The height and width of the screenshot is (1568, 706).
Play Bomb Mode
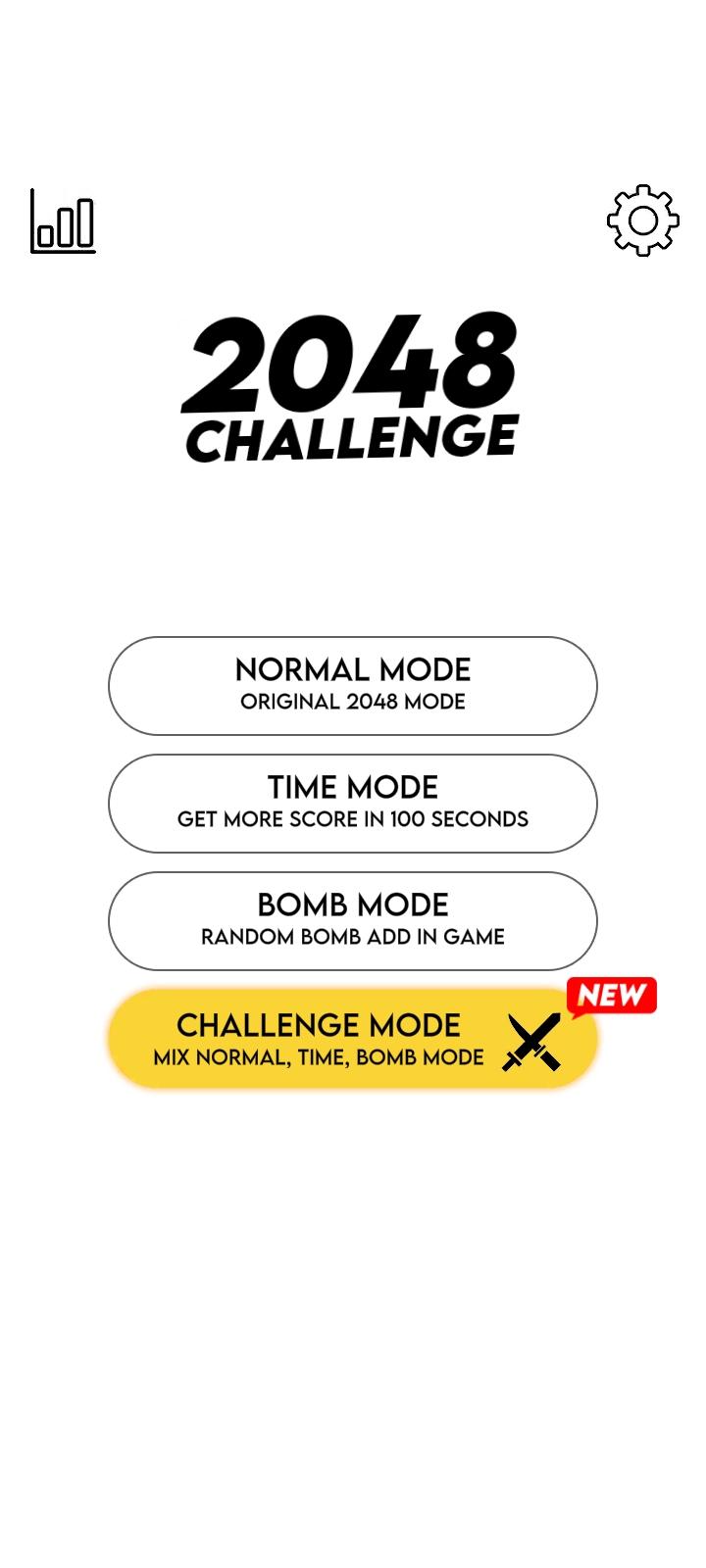pos(353,921)
